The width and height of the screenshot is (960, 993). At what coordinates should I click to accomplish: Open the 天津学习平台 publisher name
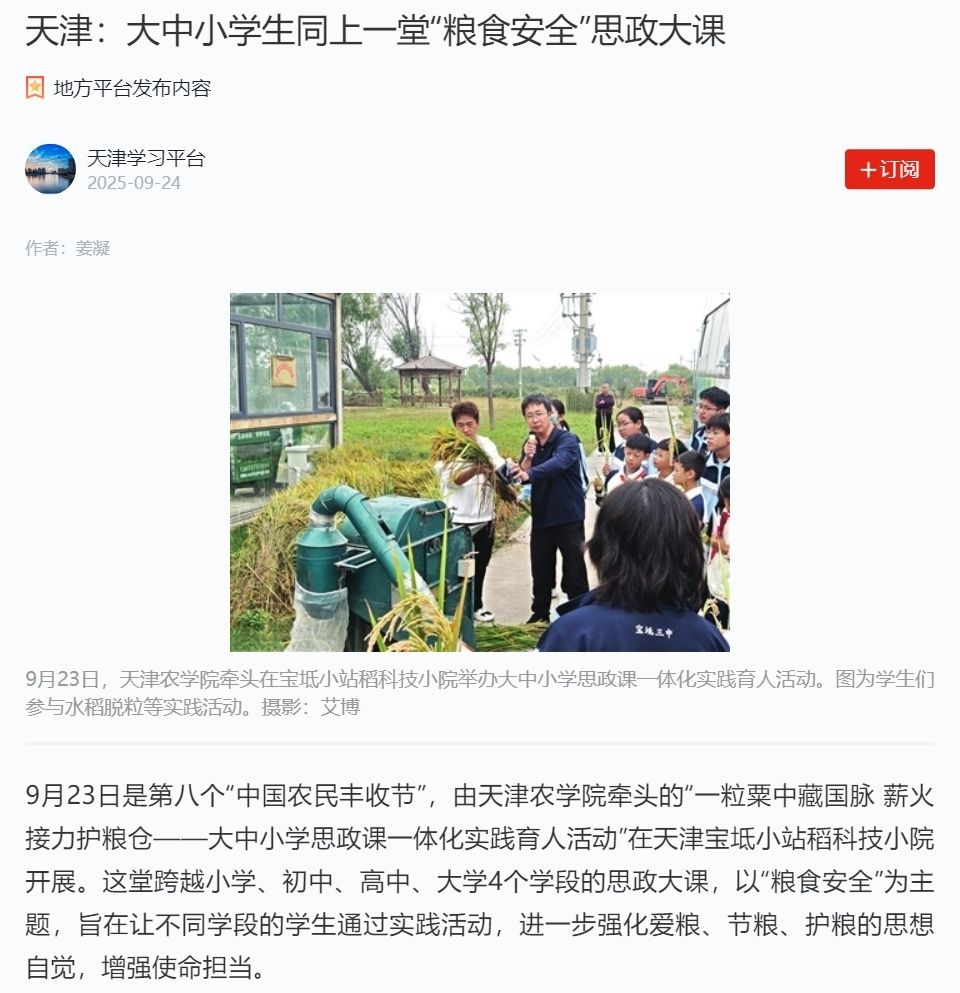click(146, 158)
